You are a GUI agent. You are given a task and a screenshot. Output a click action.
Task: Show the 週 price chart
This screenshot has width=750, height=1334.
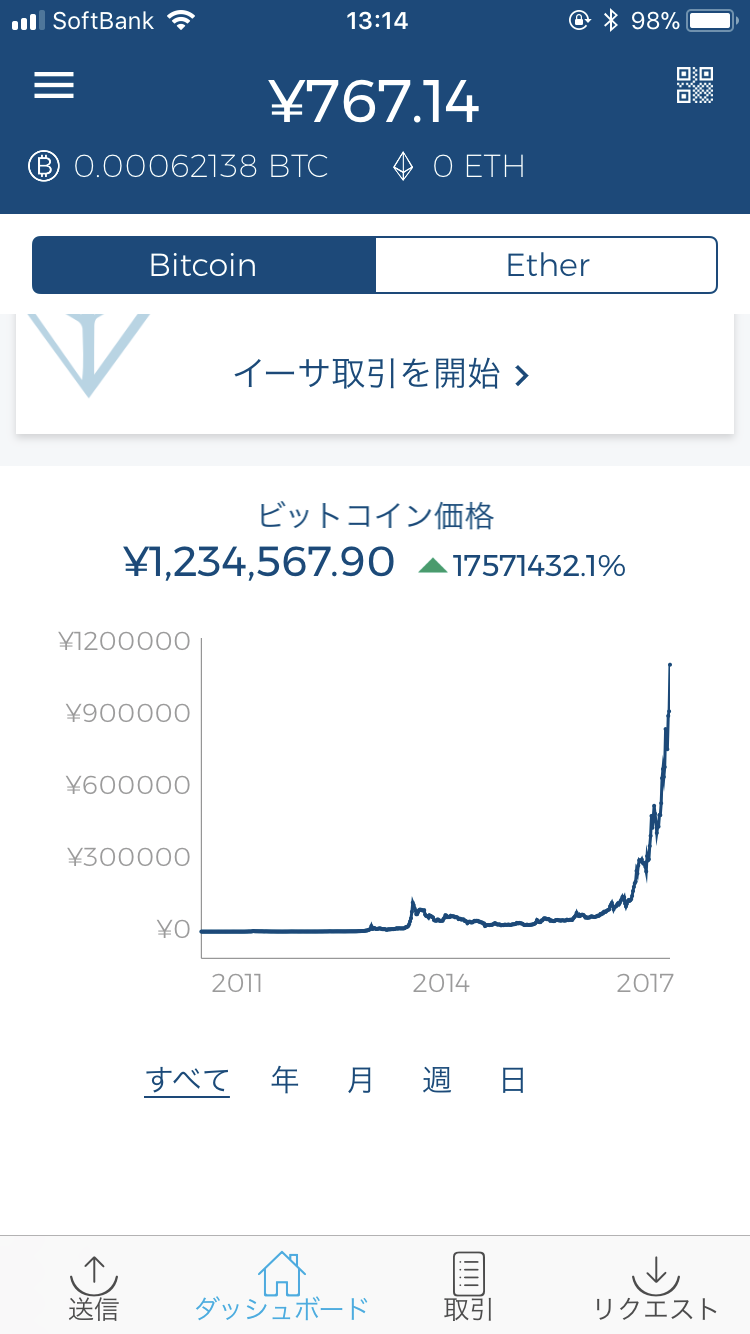(x=437, y=1080)
